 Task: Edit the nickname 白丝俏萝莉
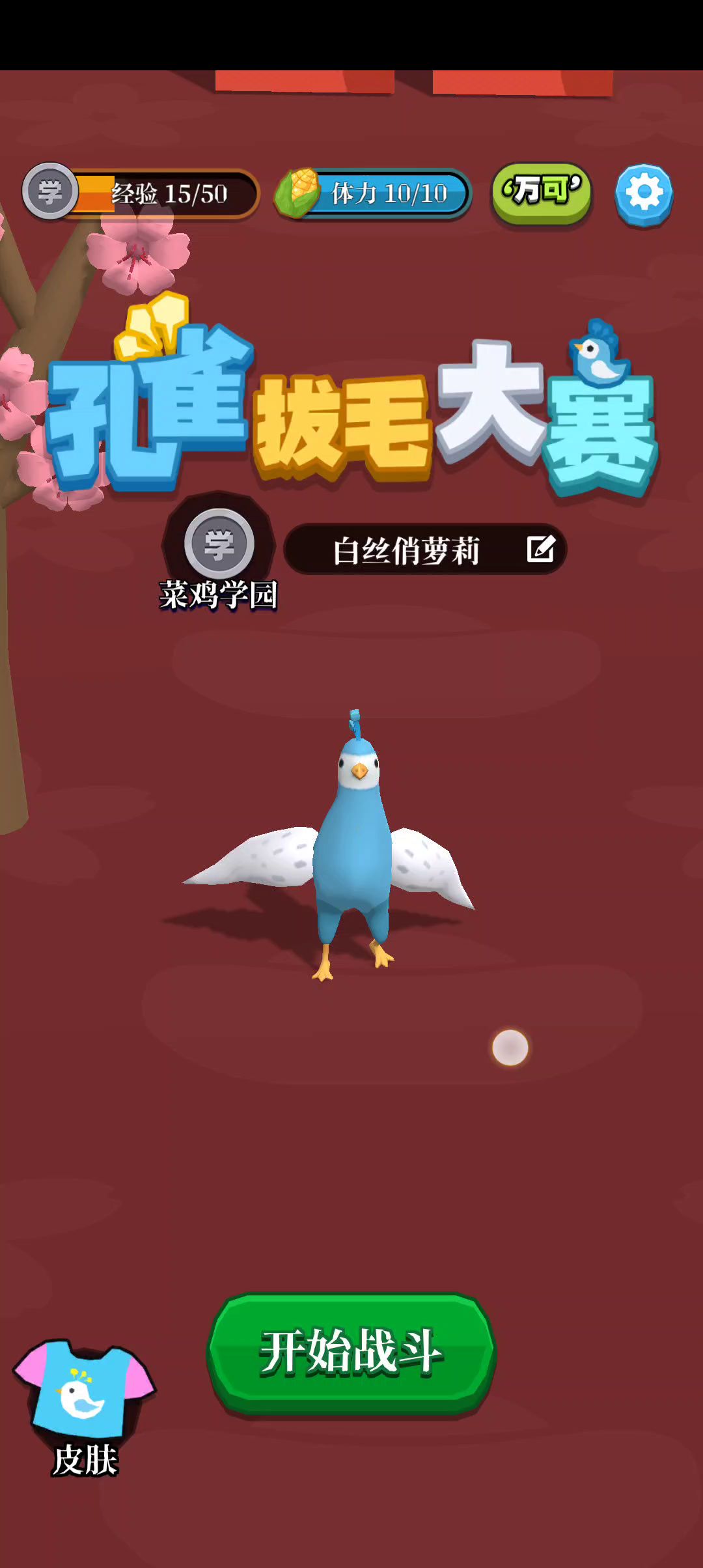tap(540, 549)
